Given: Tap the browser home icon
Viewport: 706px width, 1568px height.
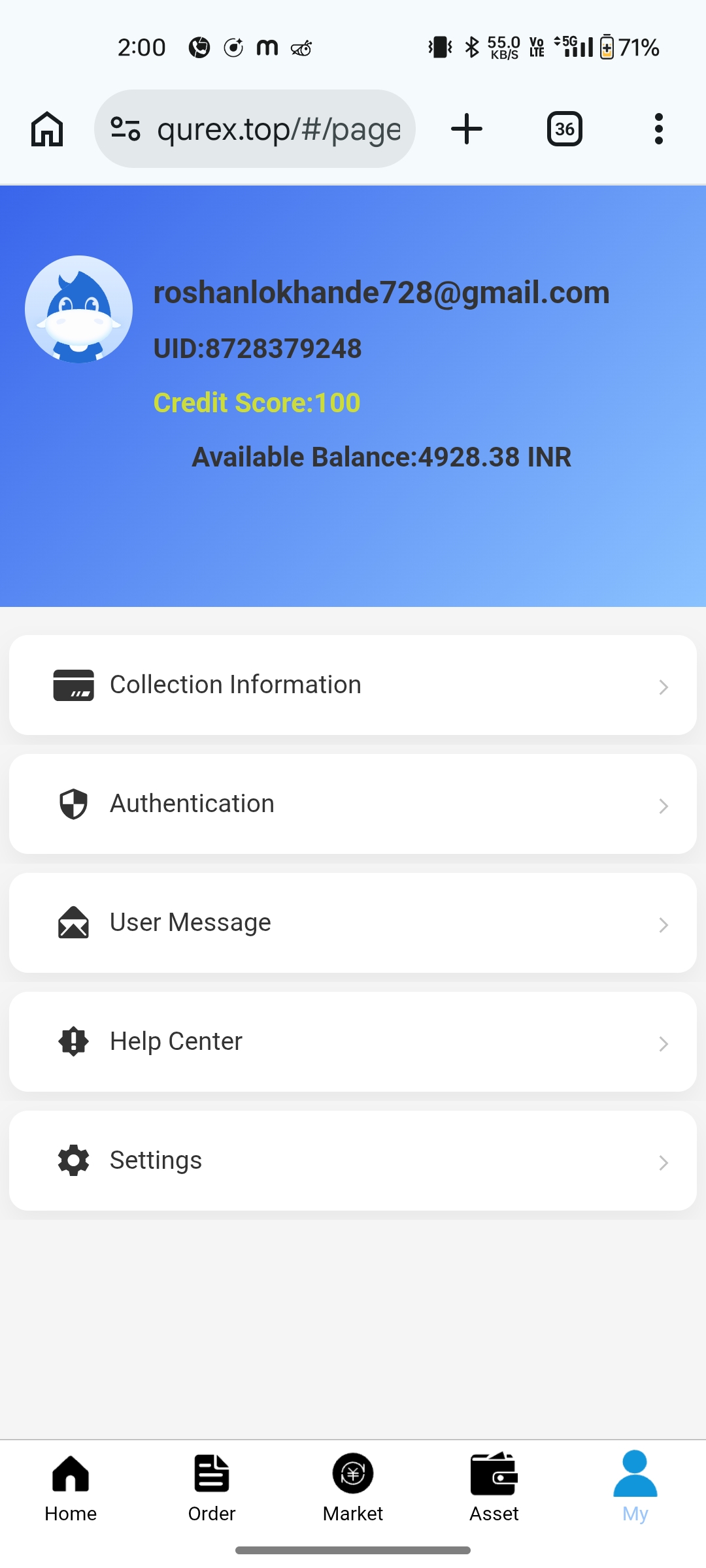Looking at the screenshot, I should coord(47,129).
